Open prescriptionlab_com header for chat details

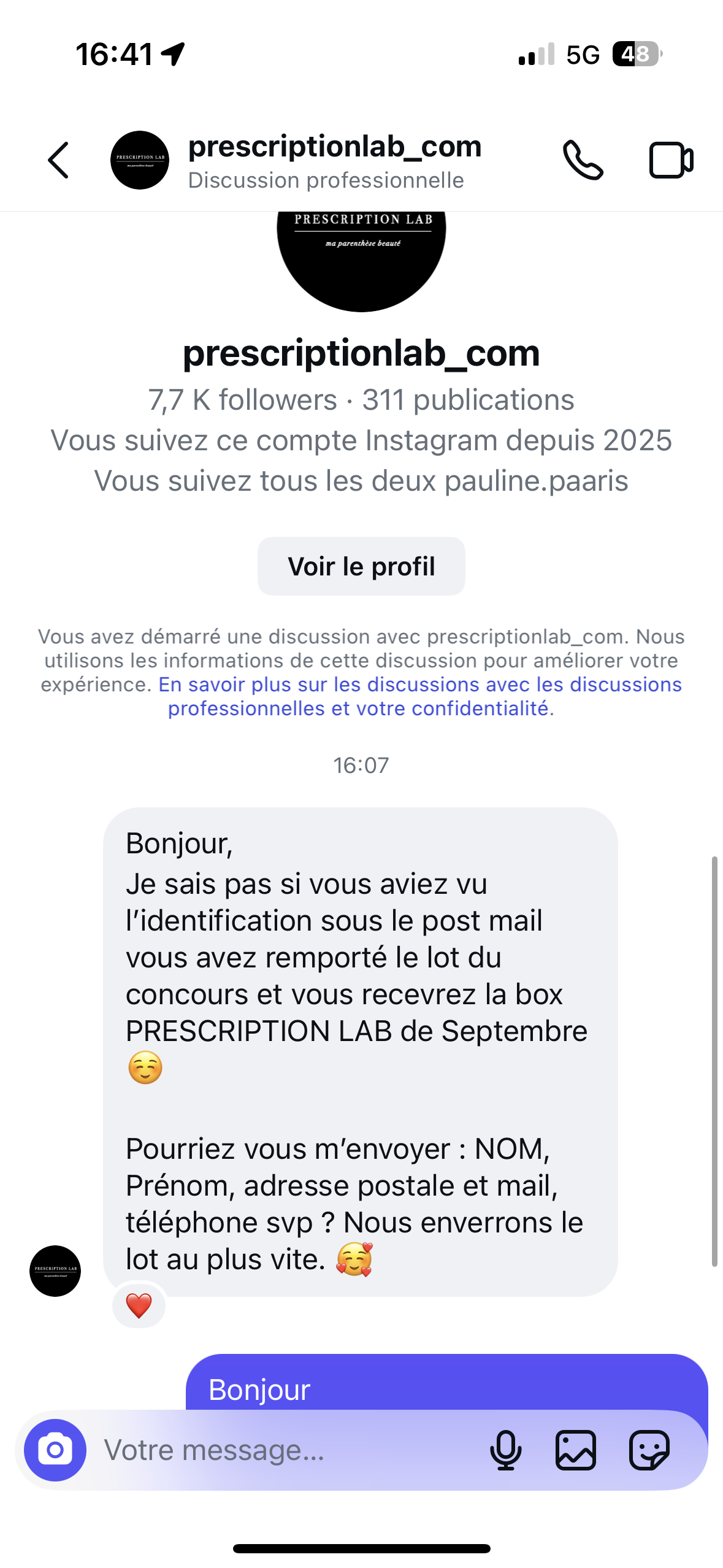pyautogui.click(x=334, y=159)
